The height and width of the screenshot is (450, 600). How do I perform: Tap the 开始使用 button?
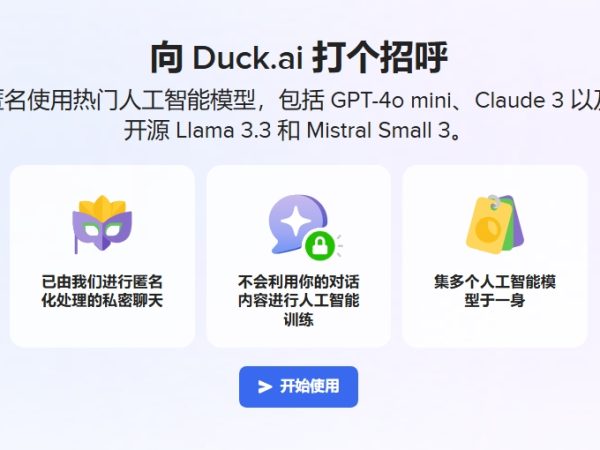[298, 386]
